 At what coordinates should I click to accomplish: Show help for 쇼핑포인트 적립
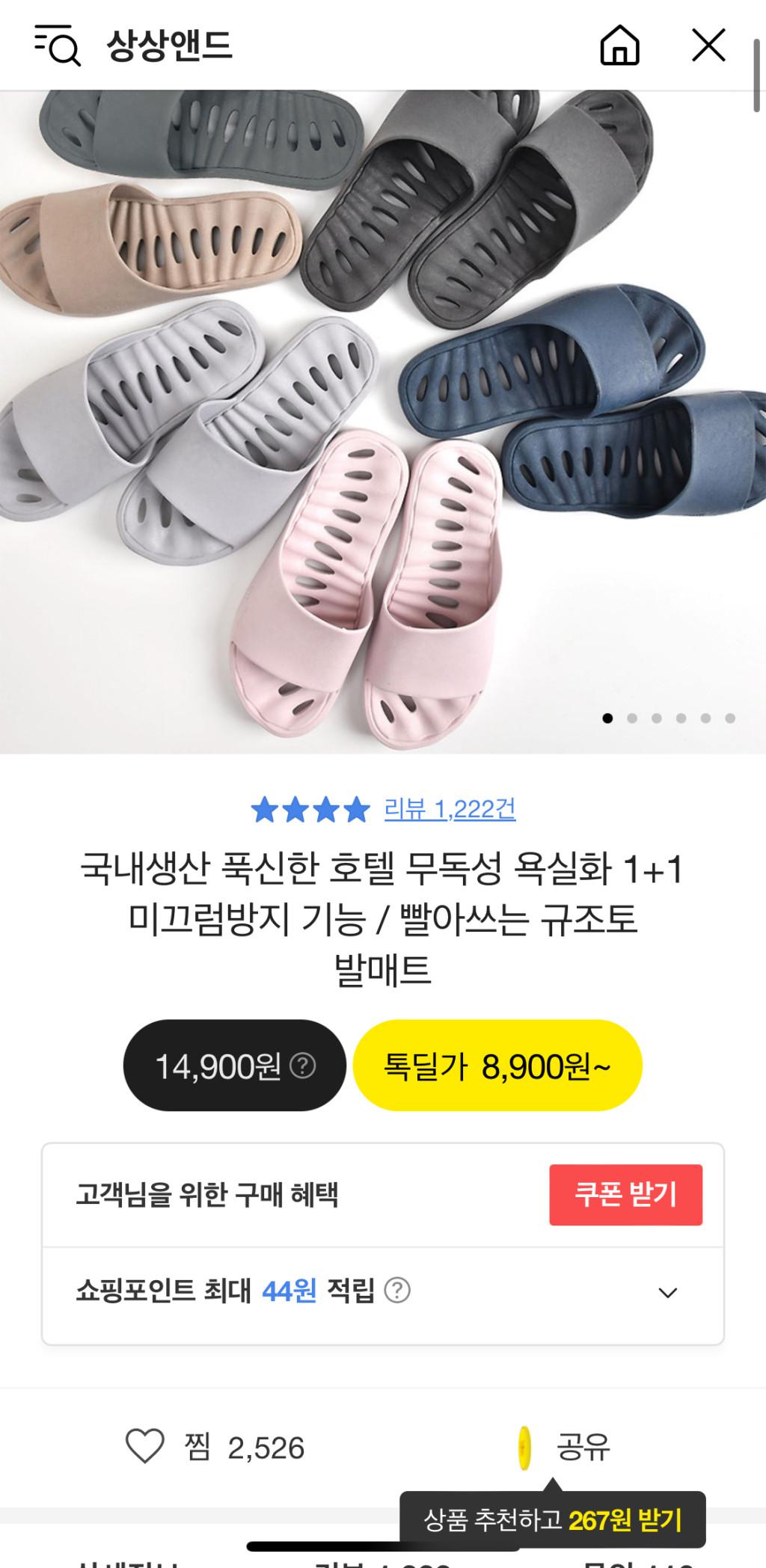point(397,1291)
